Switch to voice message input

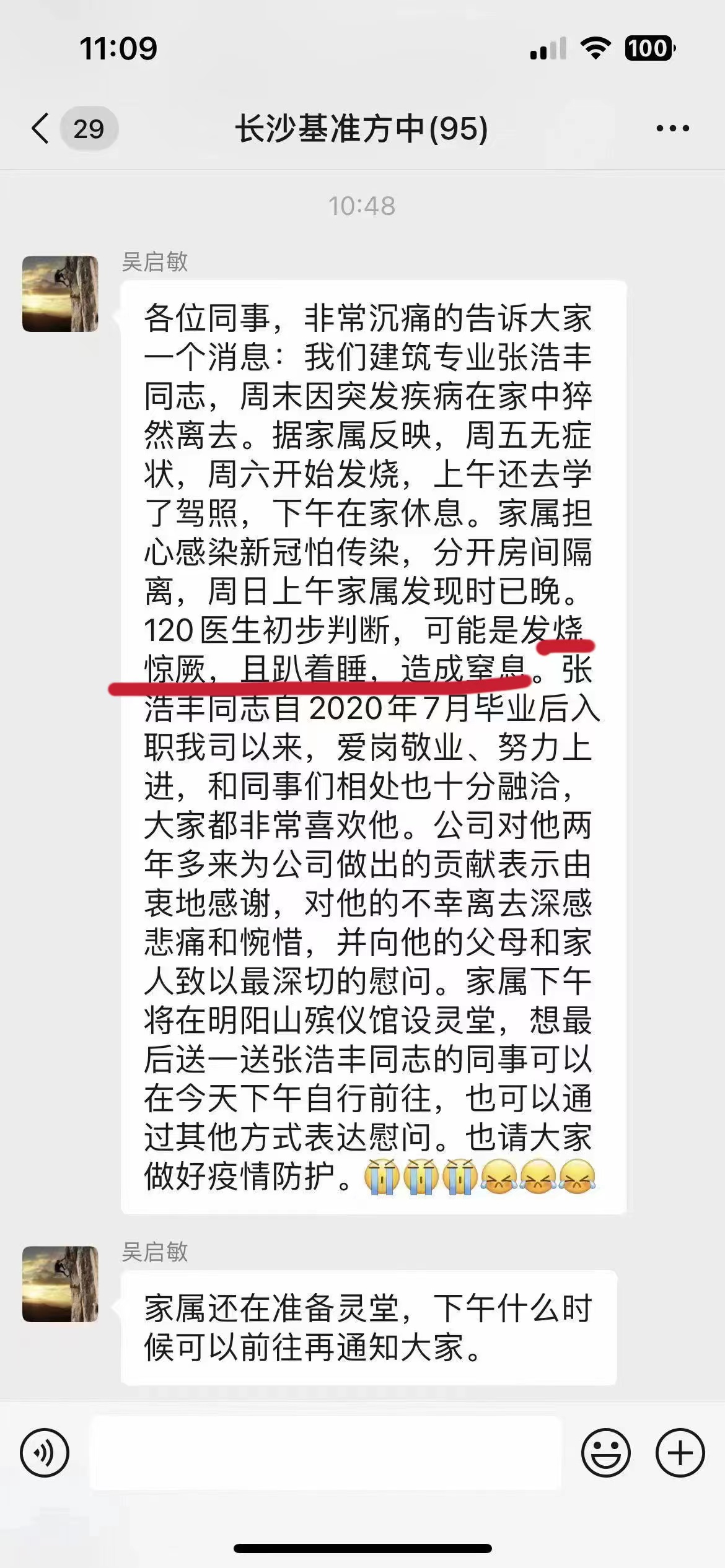point(45,1452)
